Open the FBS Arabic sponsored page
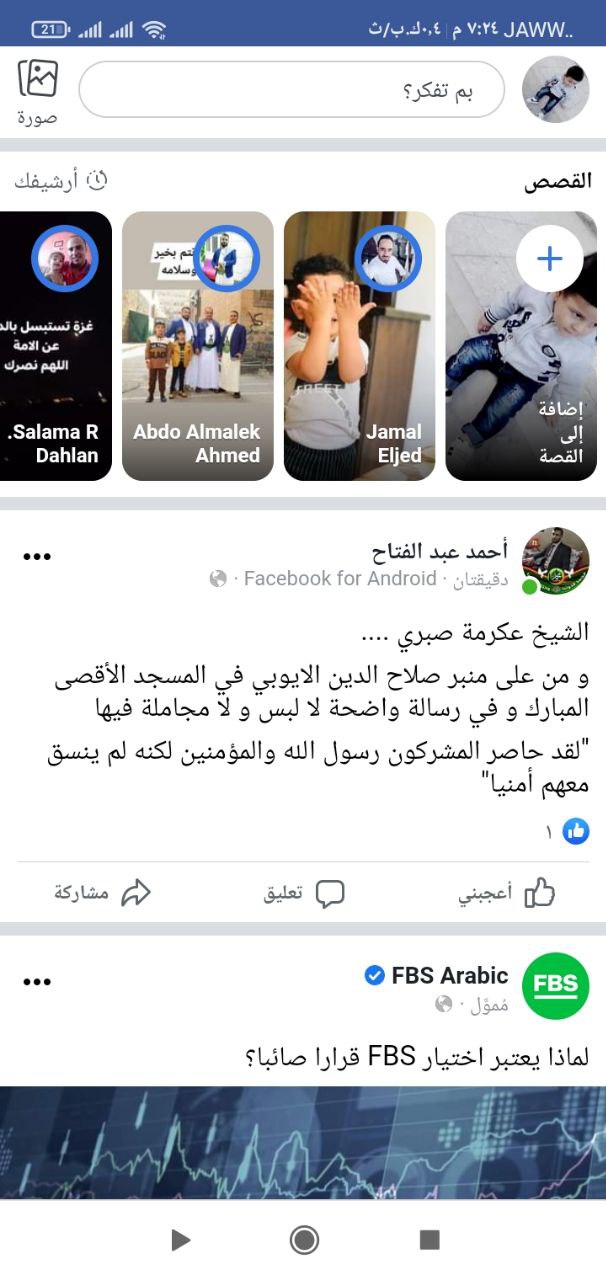606x1280 pixels. pyautogui.click(x=450, y=976)
